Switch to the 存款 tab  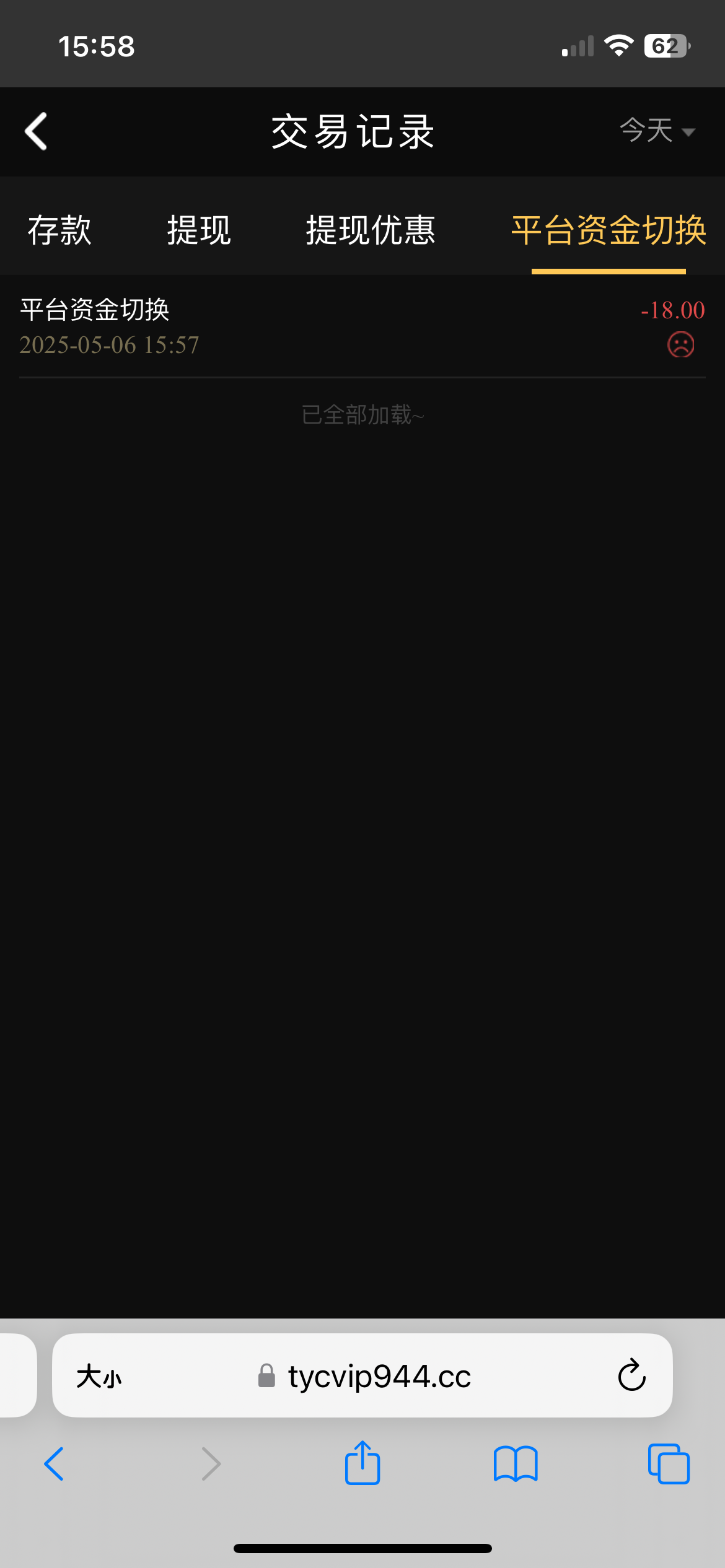tap(59, 230)
